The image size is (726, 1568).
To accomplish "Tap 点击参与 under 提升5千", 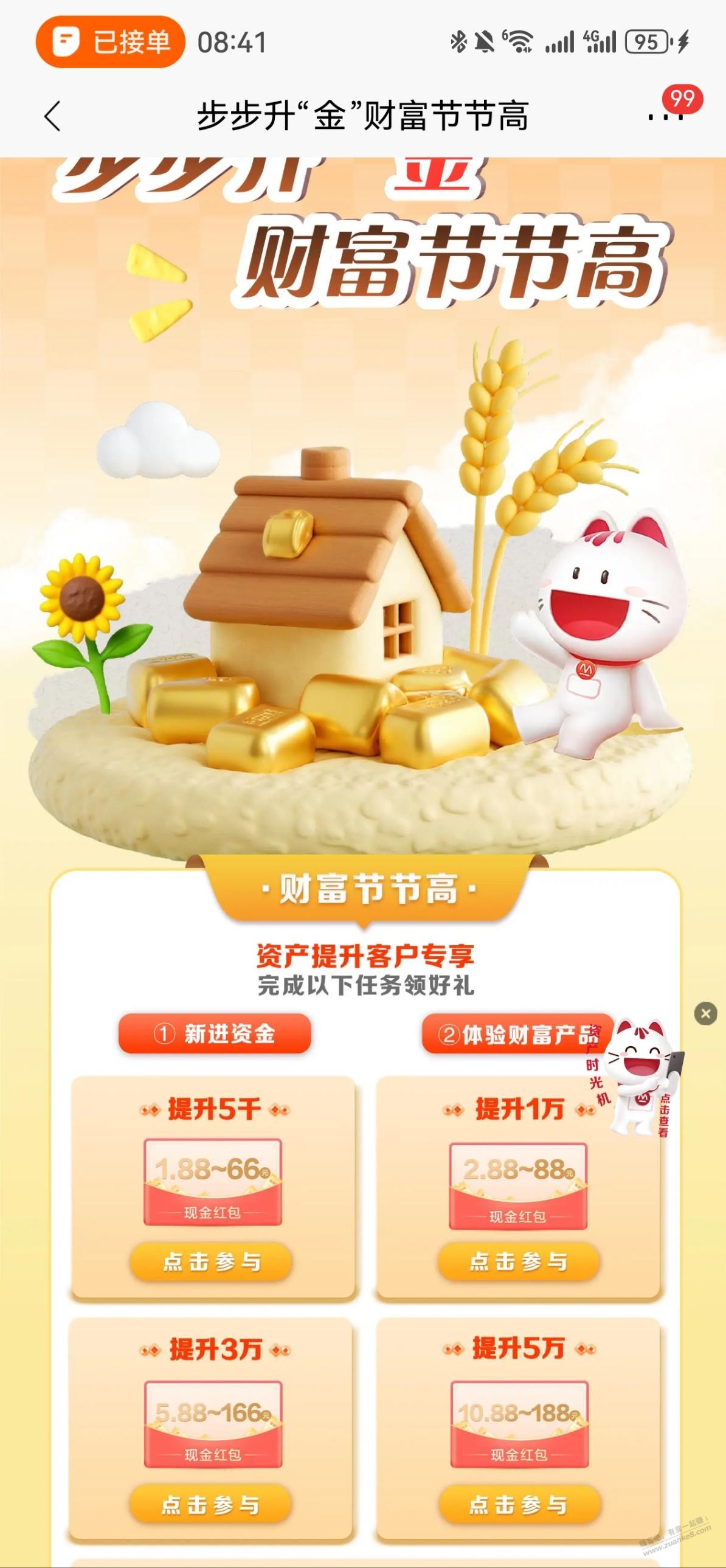I will [211, 1261].
